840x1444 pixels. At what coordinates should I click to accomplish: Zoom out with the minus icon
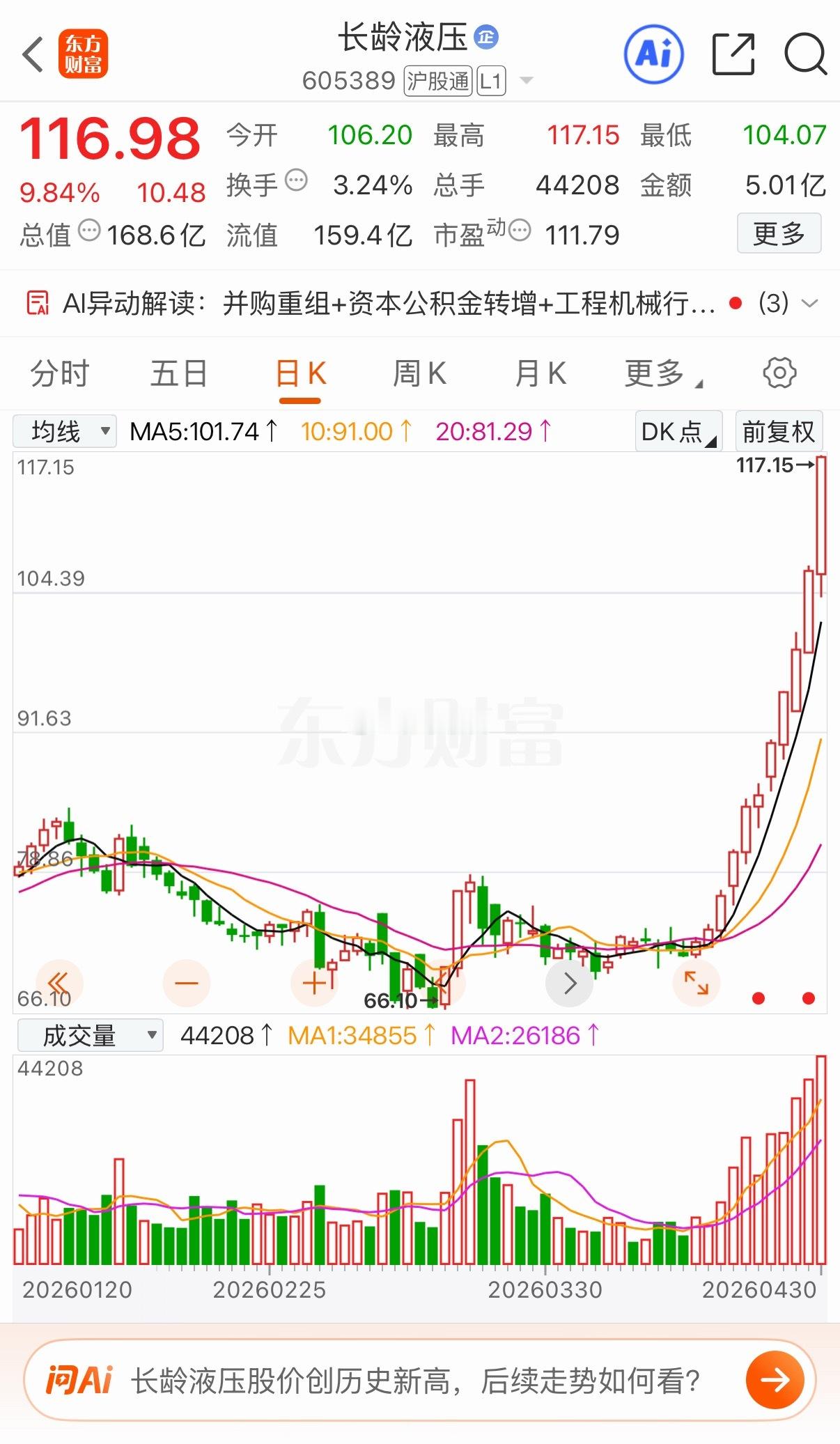(185, 982)
